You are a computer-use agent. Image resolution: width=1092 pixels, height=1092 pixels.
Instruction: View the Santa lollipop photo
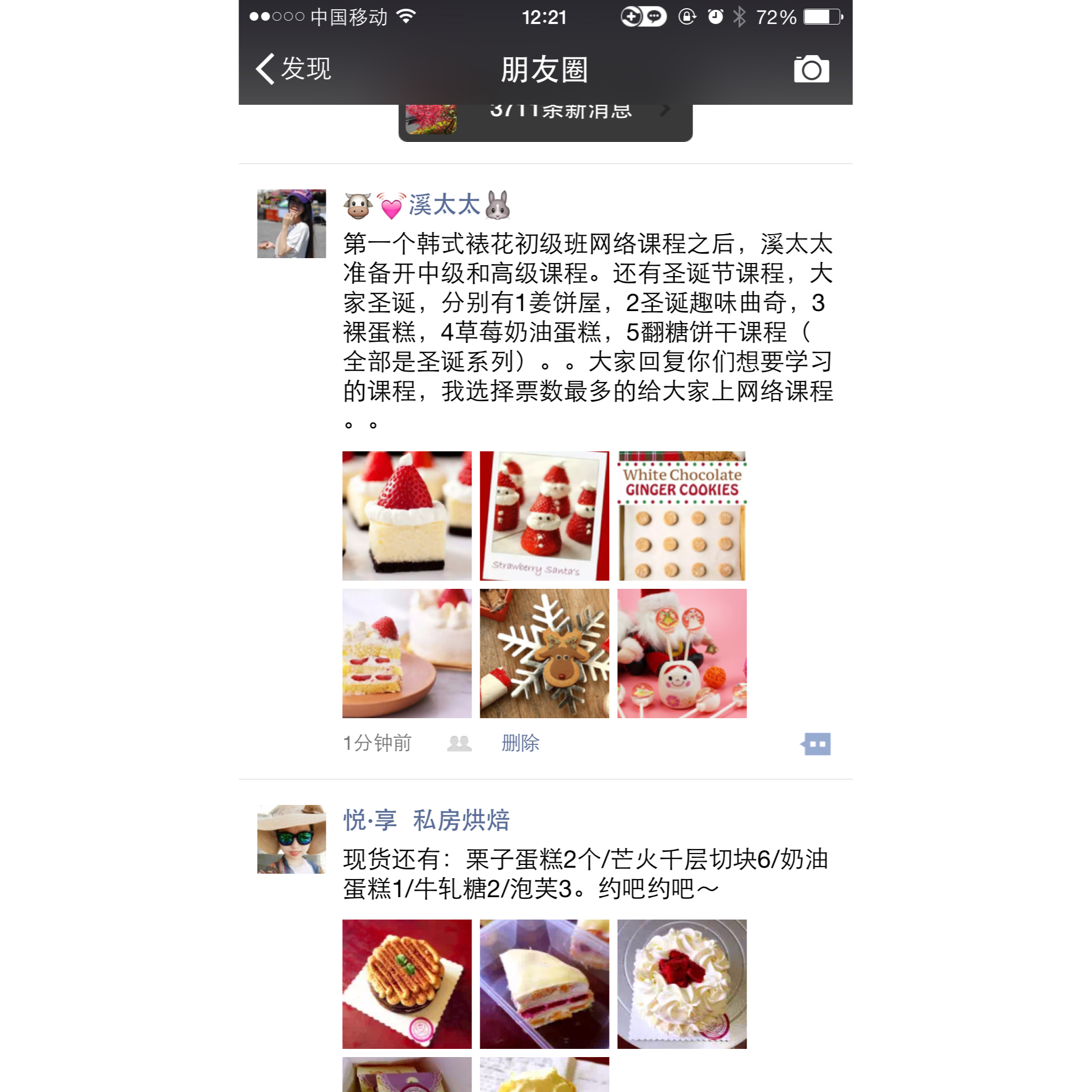coord(682,653)
